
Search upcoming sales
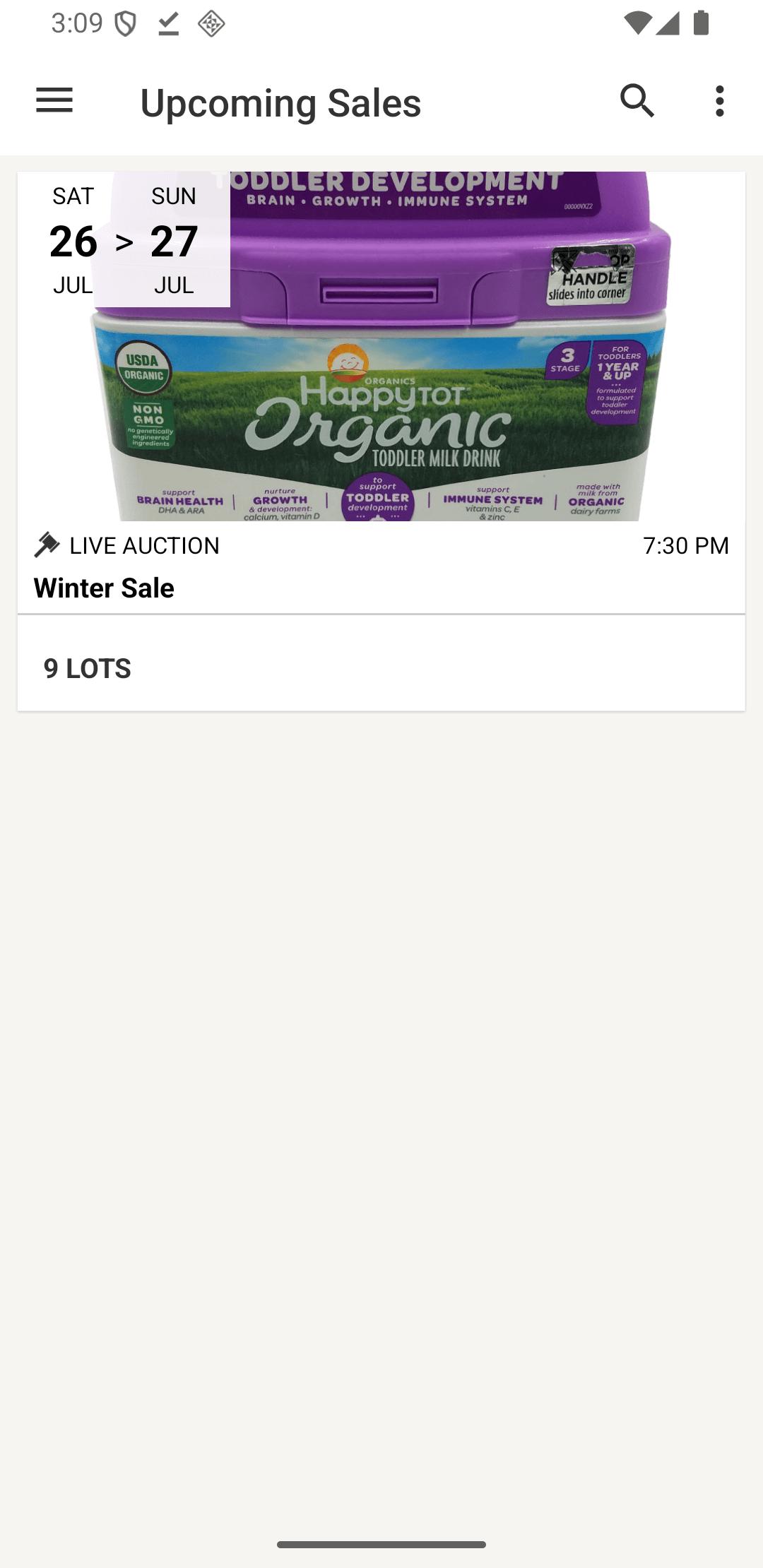[637, 101]
